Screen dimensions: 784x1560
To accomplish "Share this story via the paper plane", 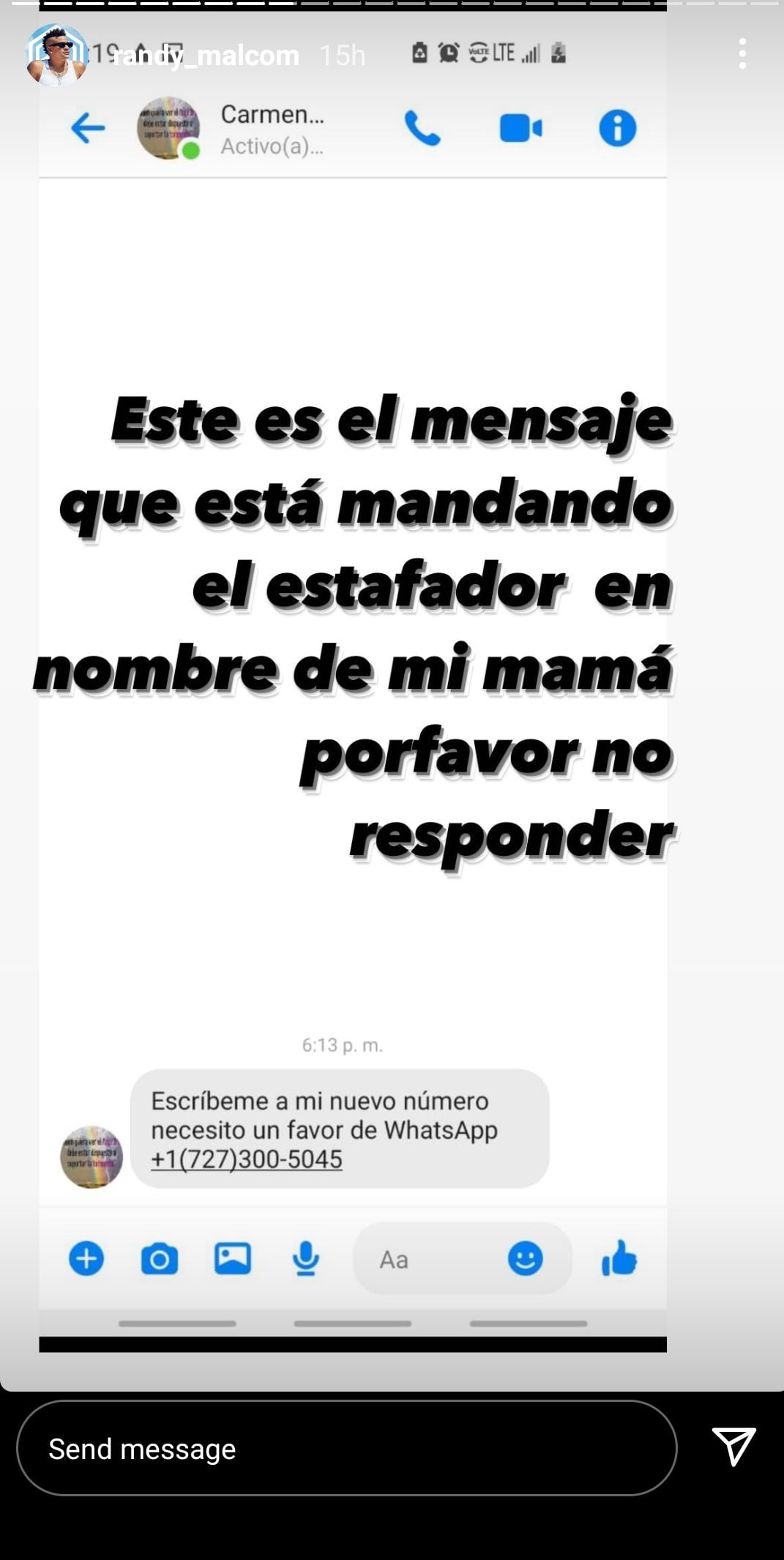I will pos(733,1446).
